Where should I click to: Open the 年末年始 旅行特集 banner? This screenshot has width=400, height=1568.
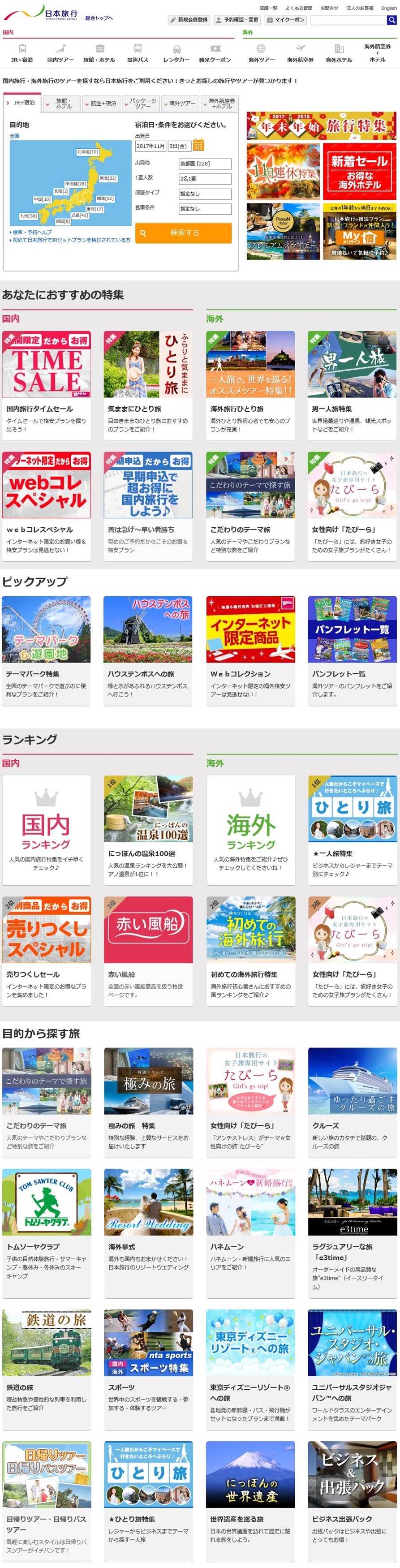321,126
